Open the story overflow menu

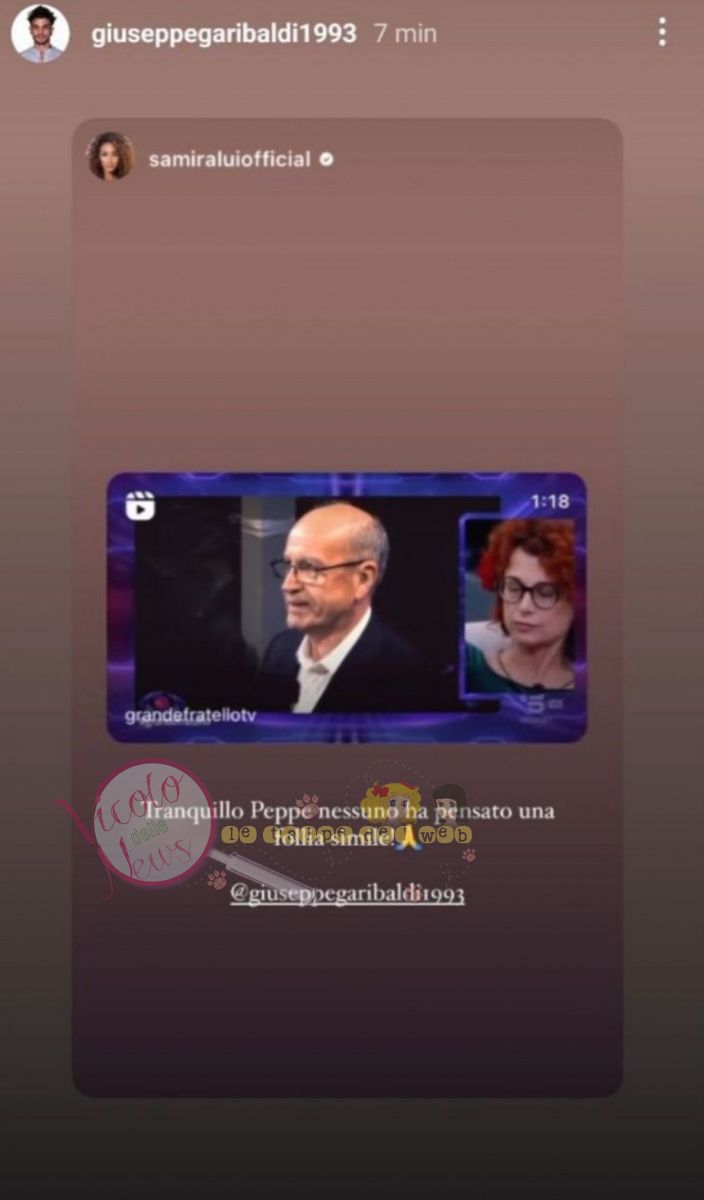(661, 32)
